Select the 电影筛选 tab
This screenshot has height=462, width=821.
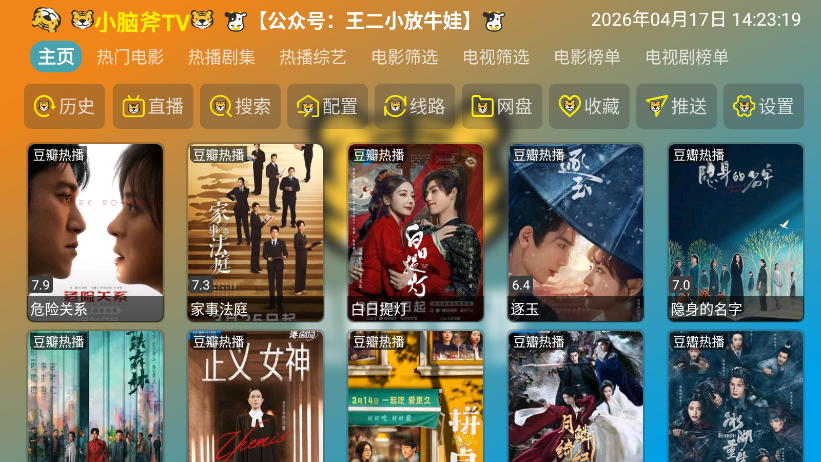[404, 57]
